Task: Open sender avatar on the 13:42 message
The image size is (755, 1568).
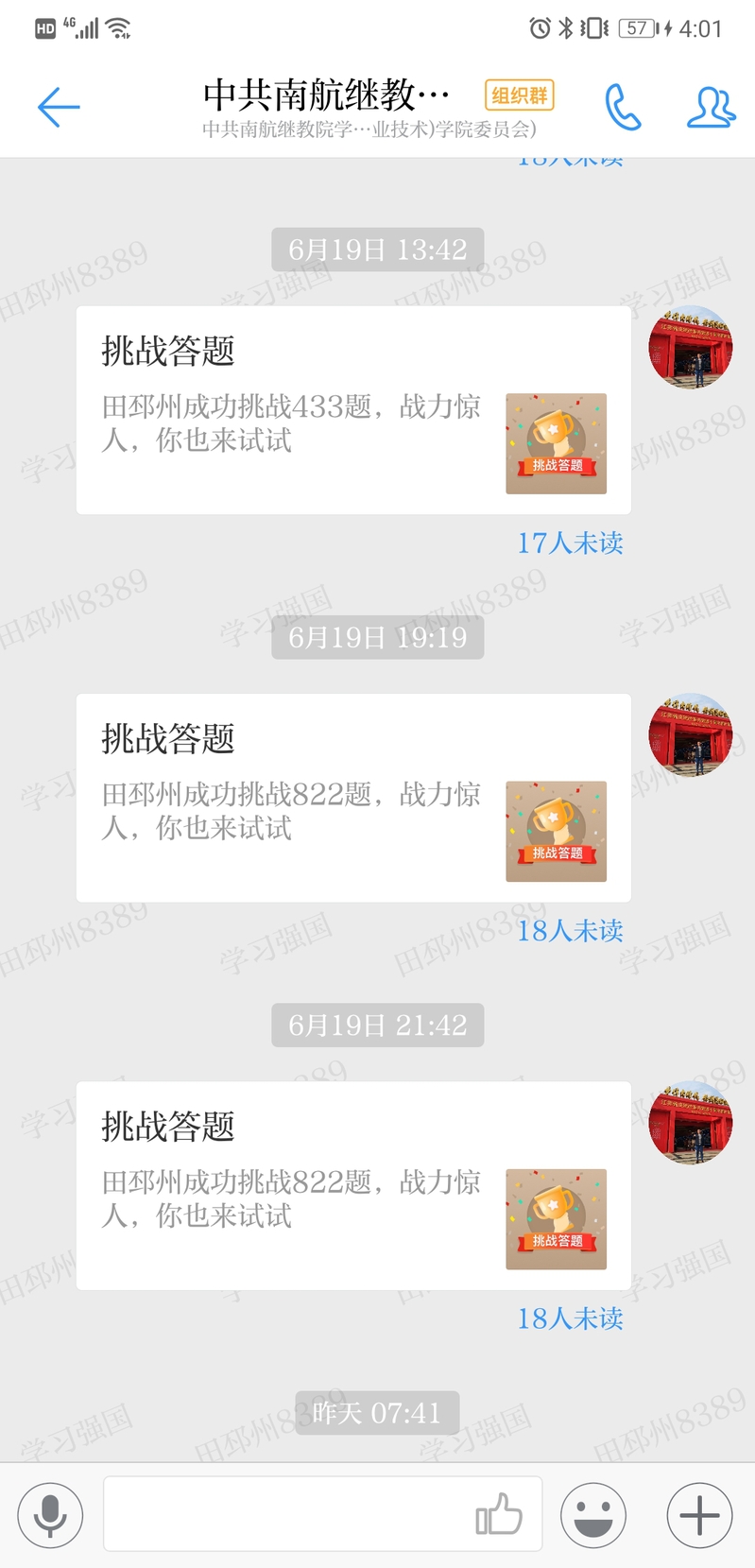Action: click(x=691, y=348)
